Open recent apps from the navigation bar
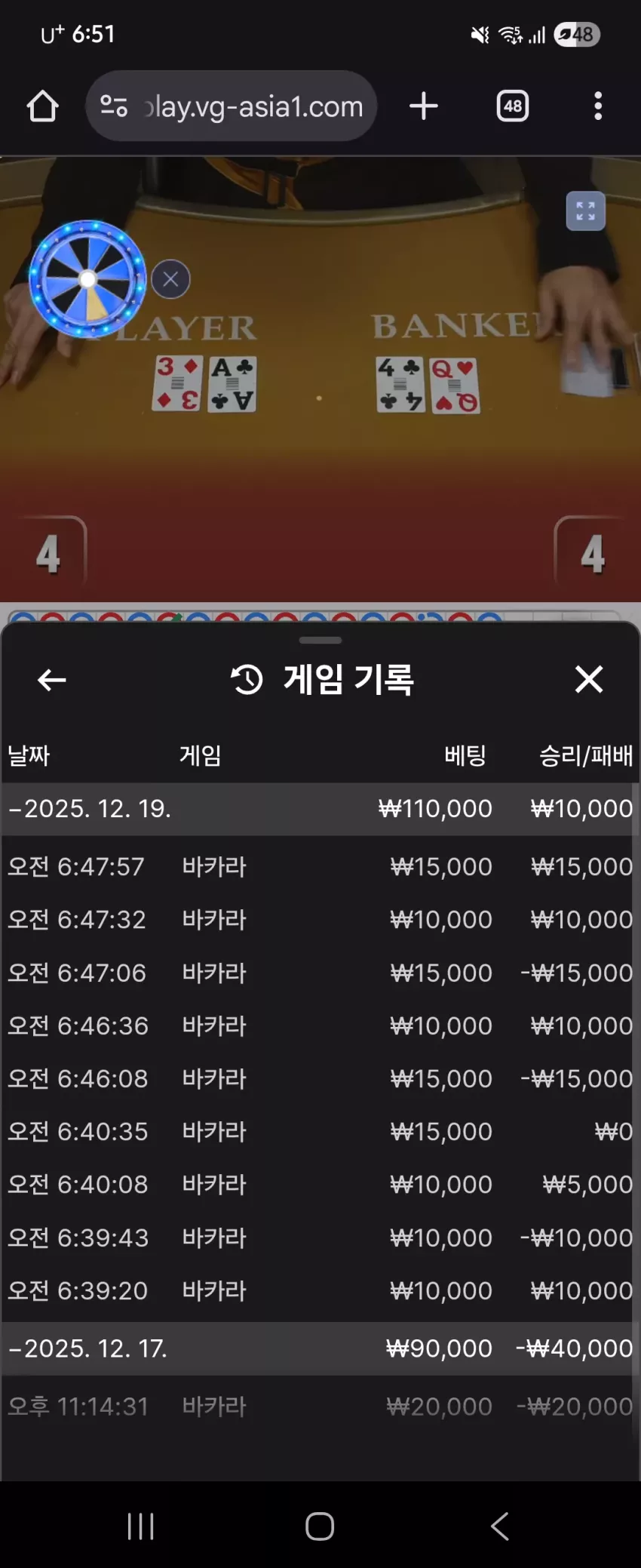641x1568 pixels. 141,1526
